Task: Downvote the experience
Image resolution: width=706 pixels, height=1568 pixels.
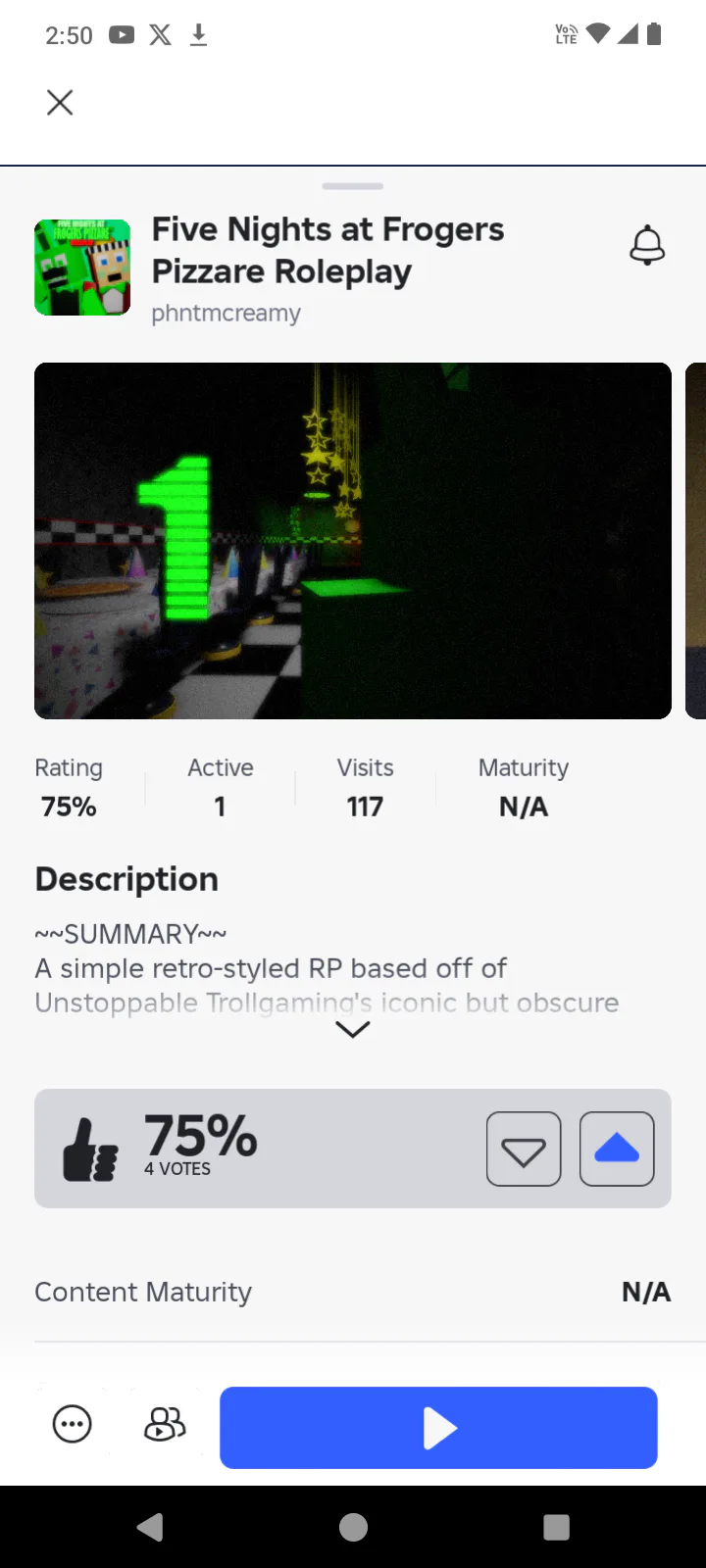Action: tap(524, 1149)
